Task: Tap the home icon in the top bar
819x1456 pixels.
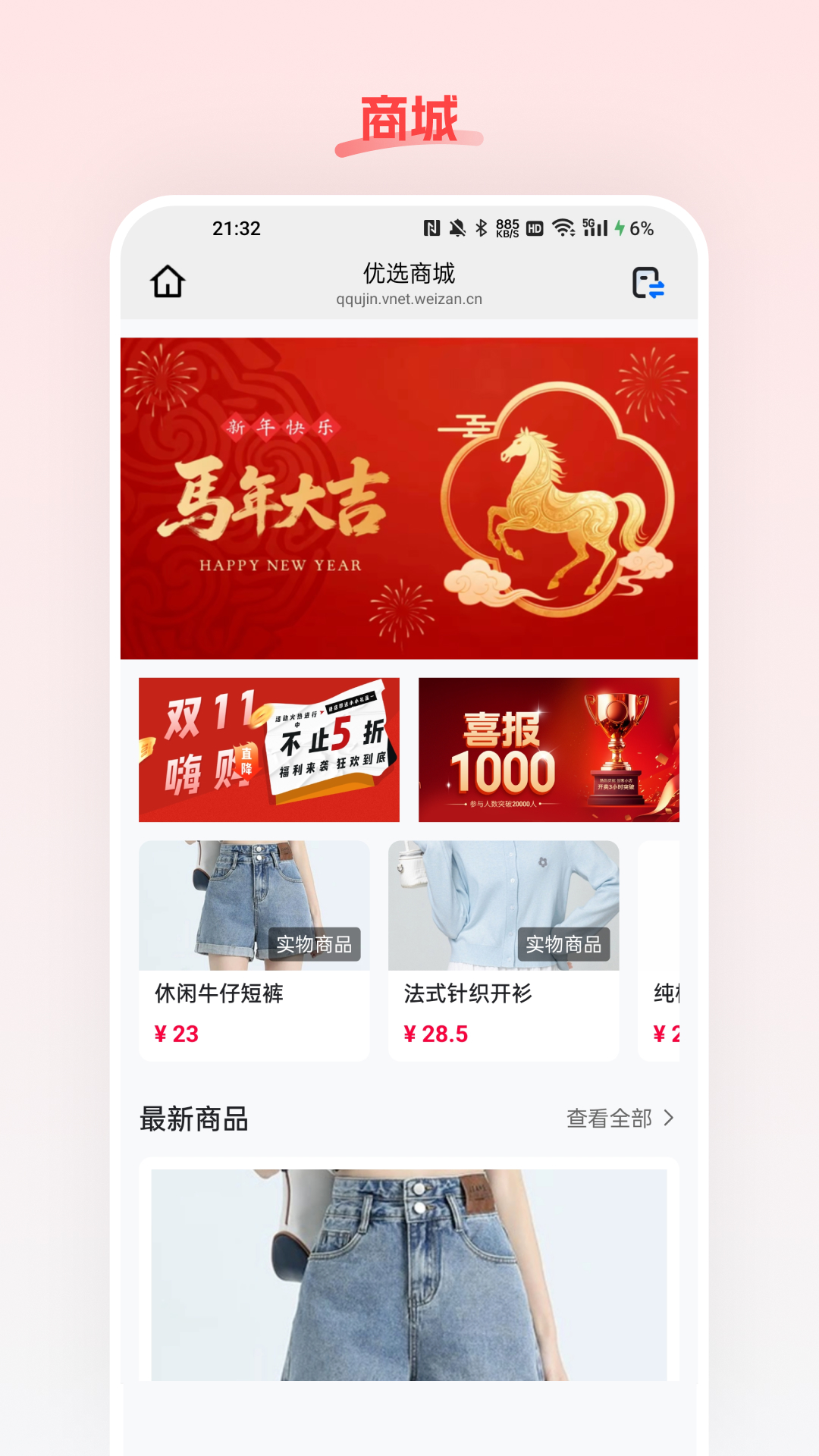Action: tap(168, 282)
